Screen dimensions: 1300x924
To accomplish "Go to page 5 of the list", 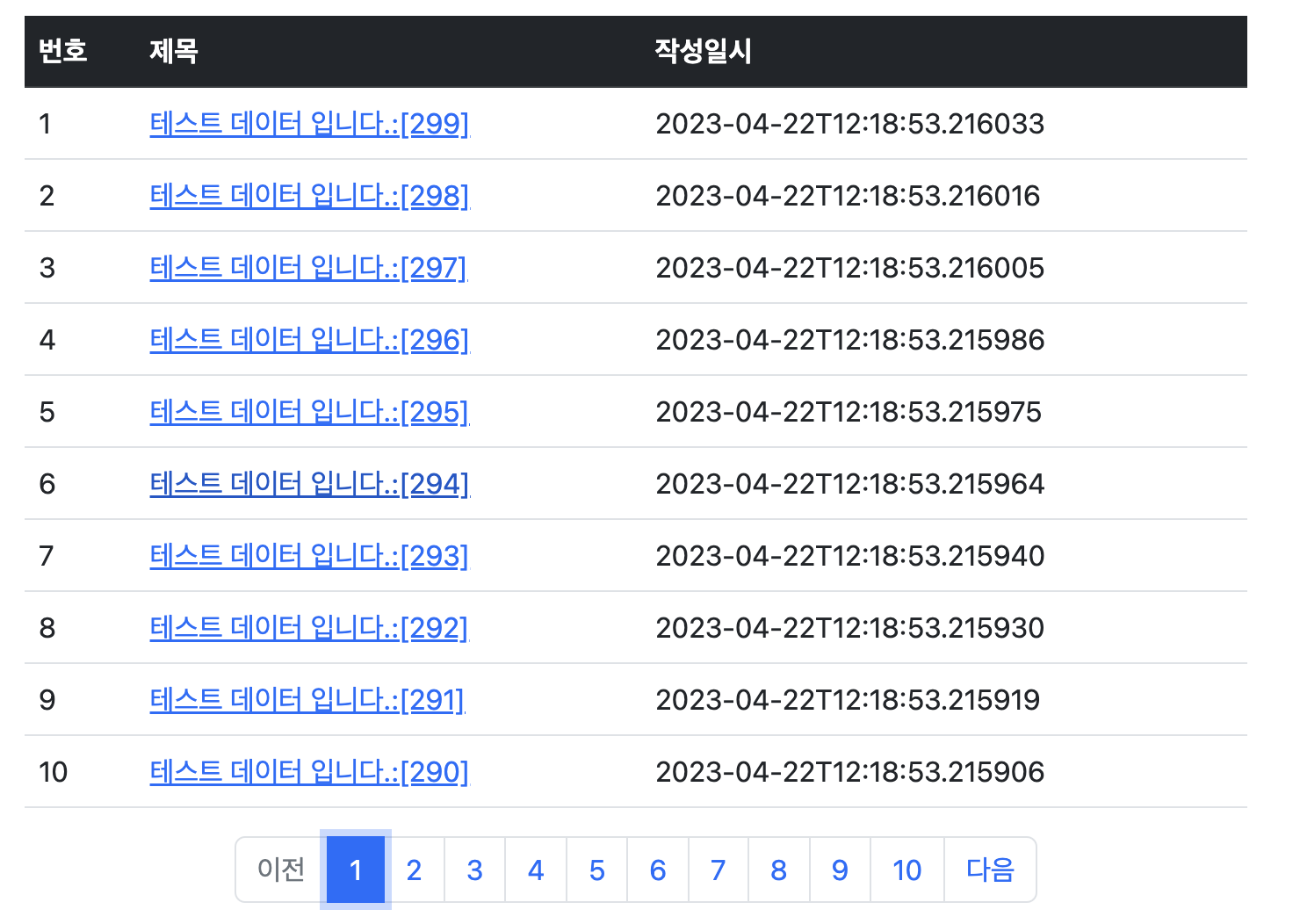I will [x=597, y=870].
